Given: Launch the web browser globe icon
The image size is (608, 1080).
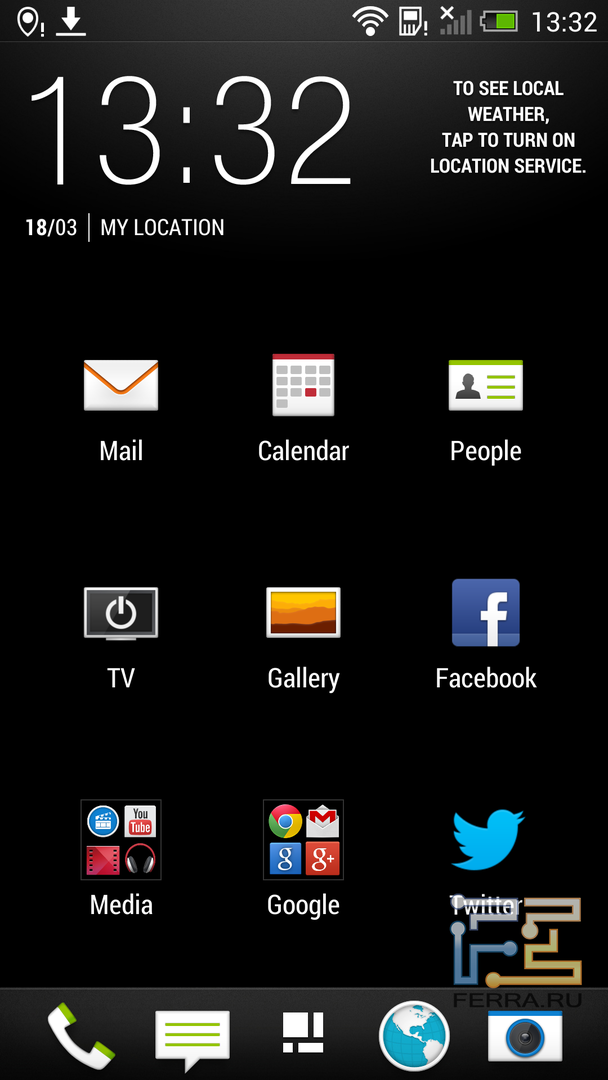Looking at the screenshot, I should 414,1036.
